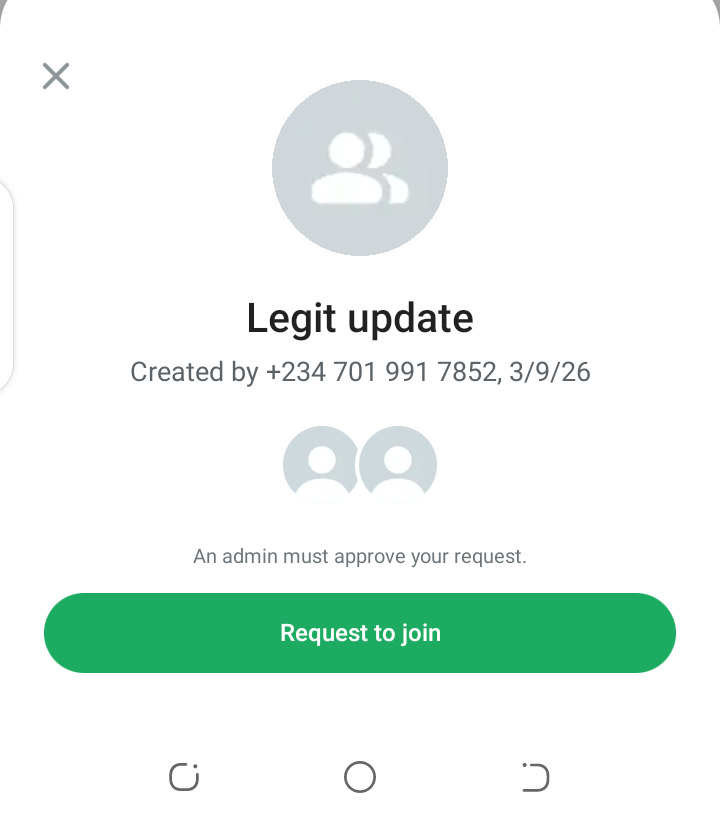720x824 pixels.
Task: Tap the Request to join button
Action: coord(360,633)
